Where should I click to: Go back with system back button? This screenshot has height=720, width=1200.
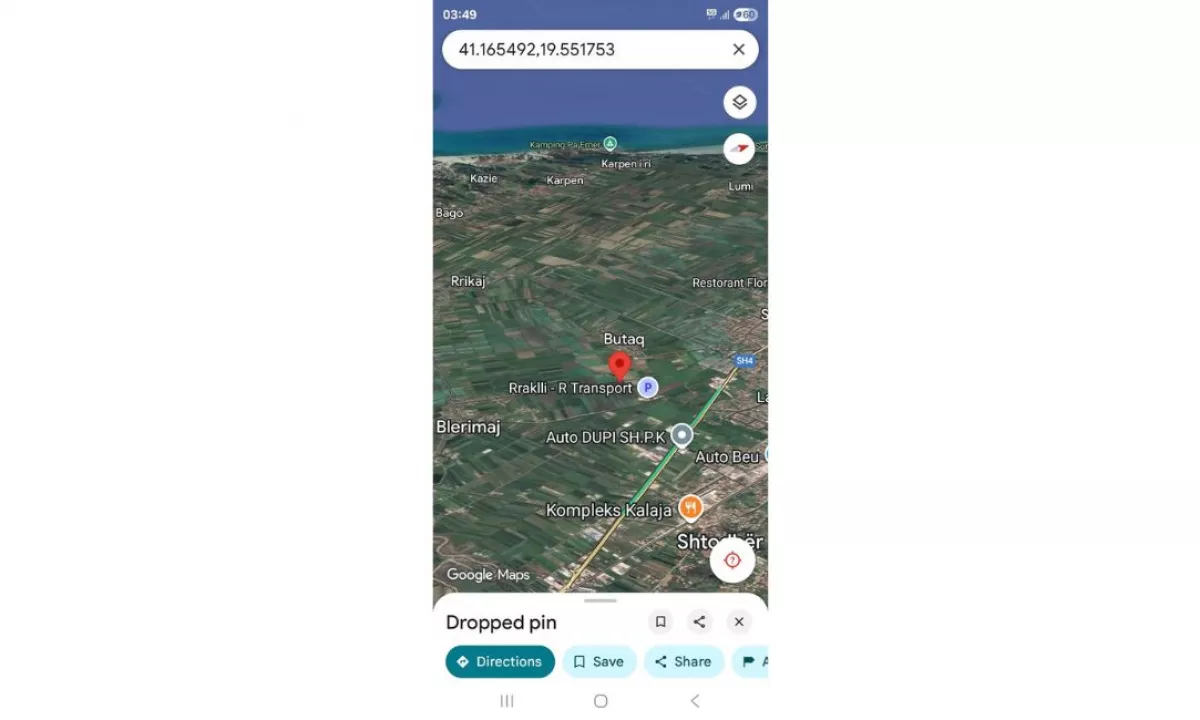695,701
